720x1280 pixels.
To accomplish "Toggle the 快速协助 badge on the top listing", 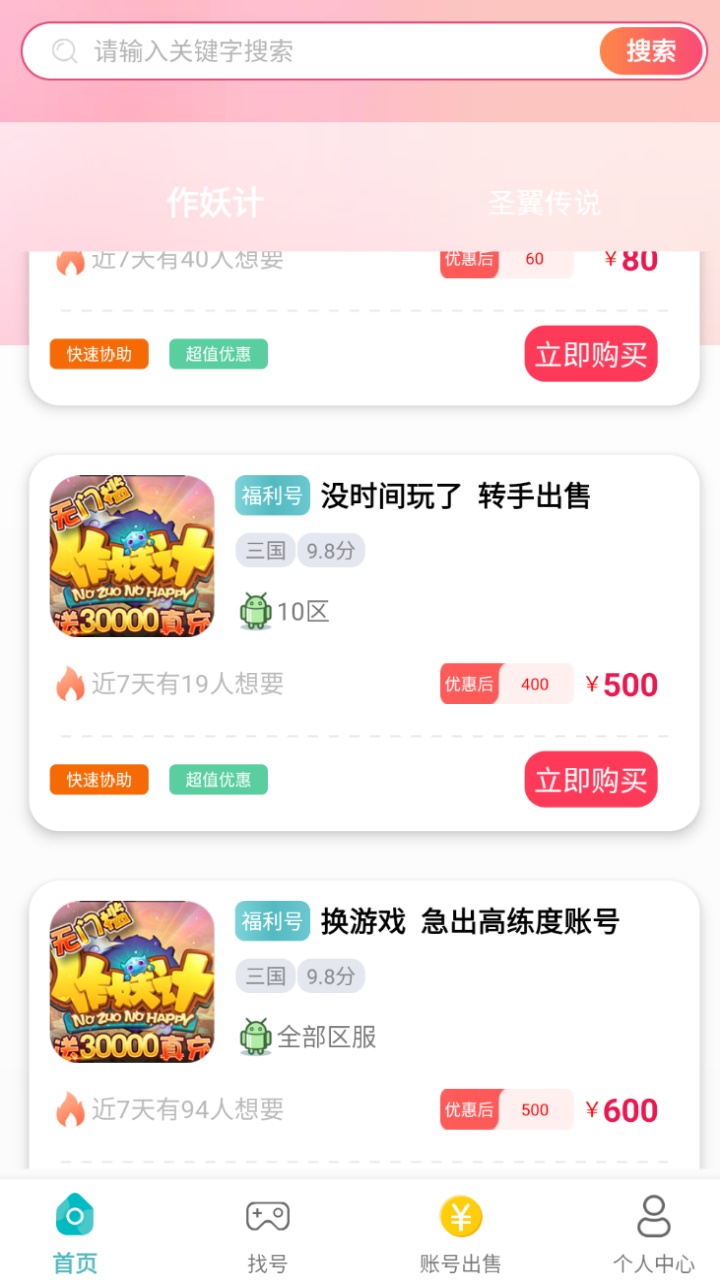I will [99, 354].
